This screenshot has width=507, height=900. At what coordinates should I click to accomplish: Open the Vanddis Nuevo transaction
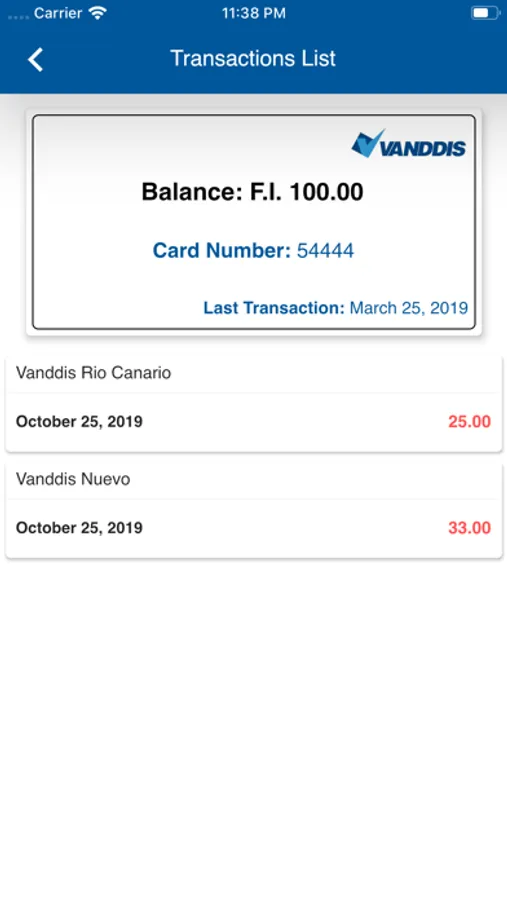click(x=254, y=509)
